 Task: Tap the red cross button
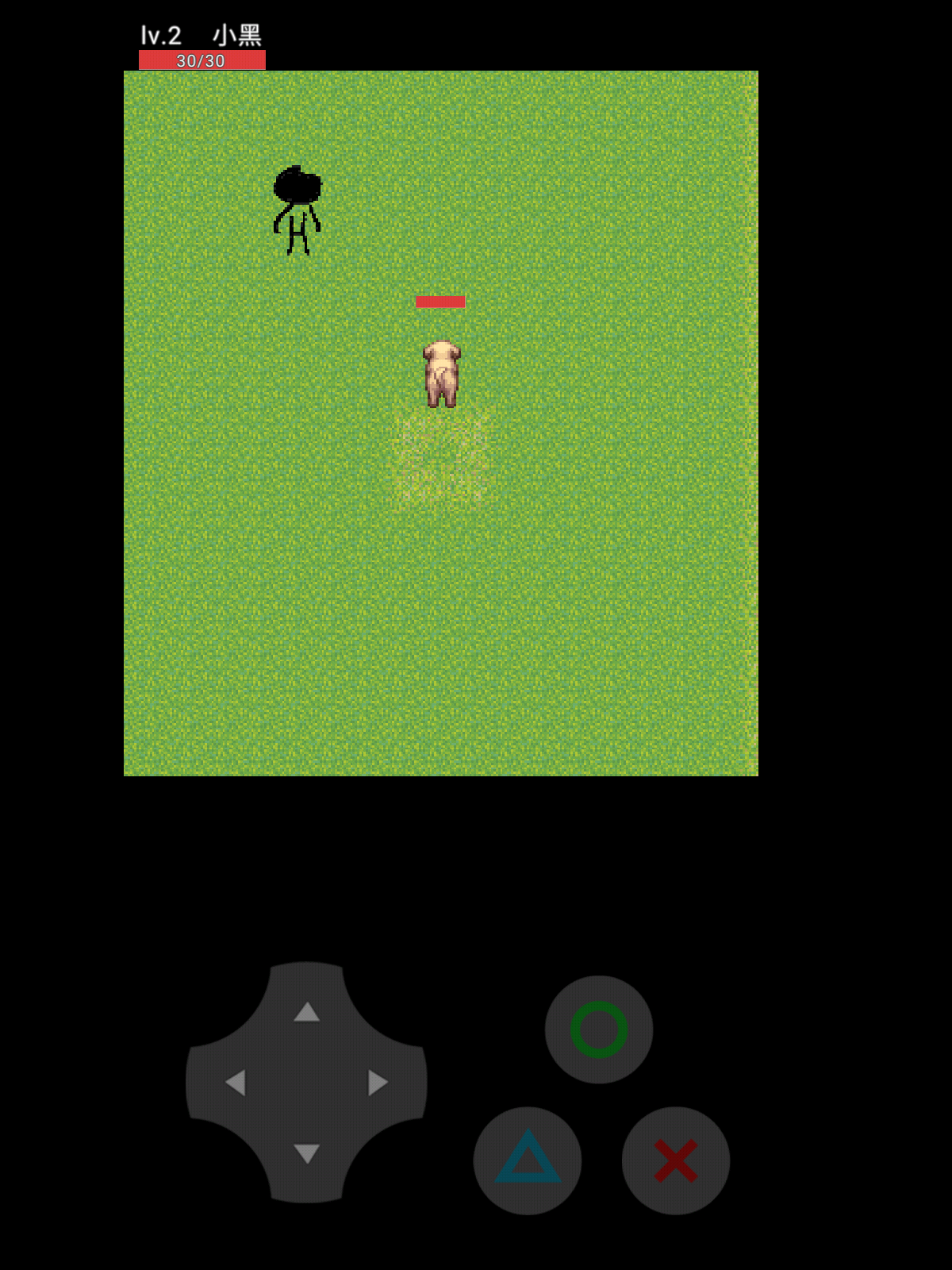point(676,1160)
